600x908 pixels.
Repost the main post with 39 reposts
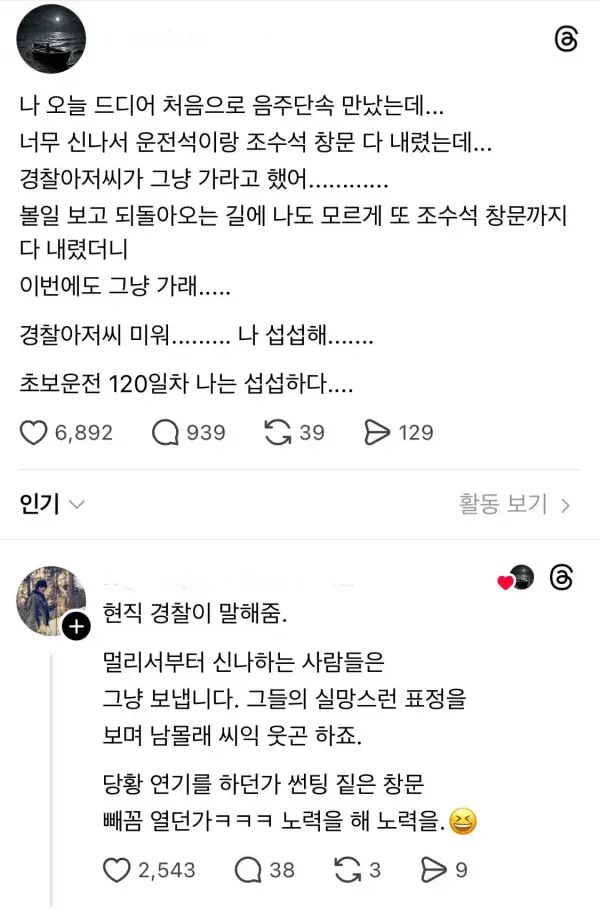[x=276, y=432]
